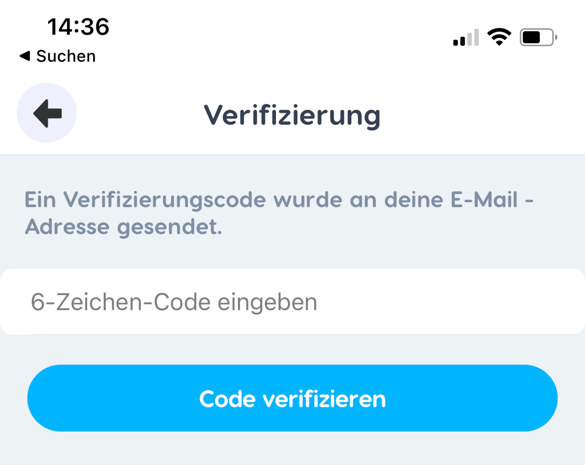Screen dimensions: 585x465
Task: Focus the 6-Zeichen-Code input field
Action: (292, 302)
